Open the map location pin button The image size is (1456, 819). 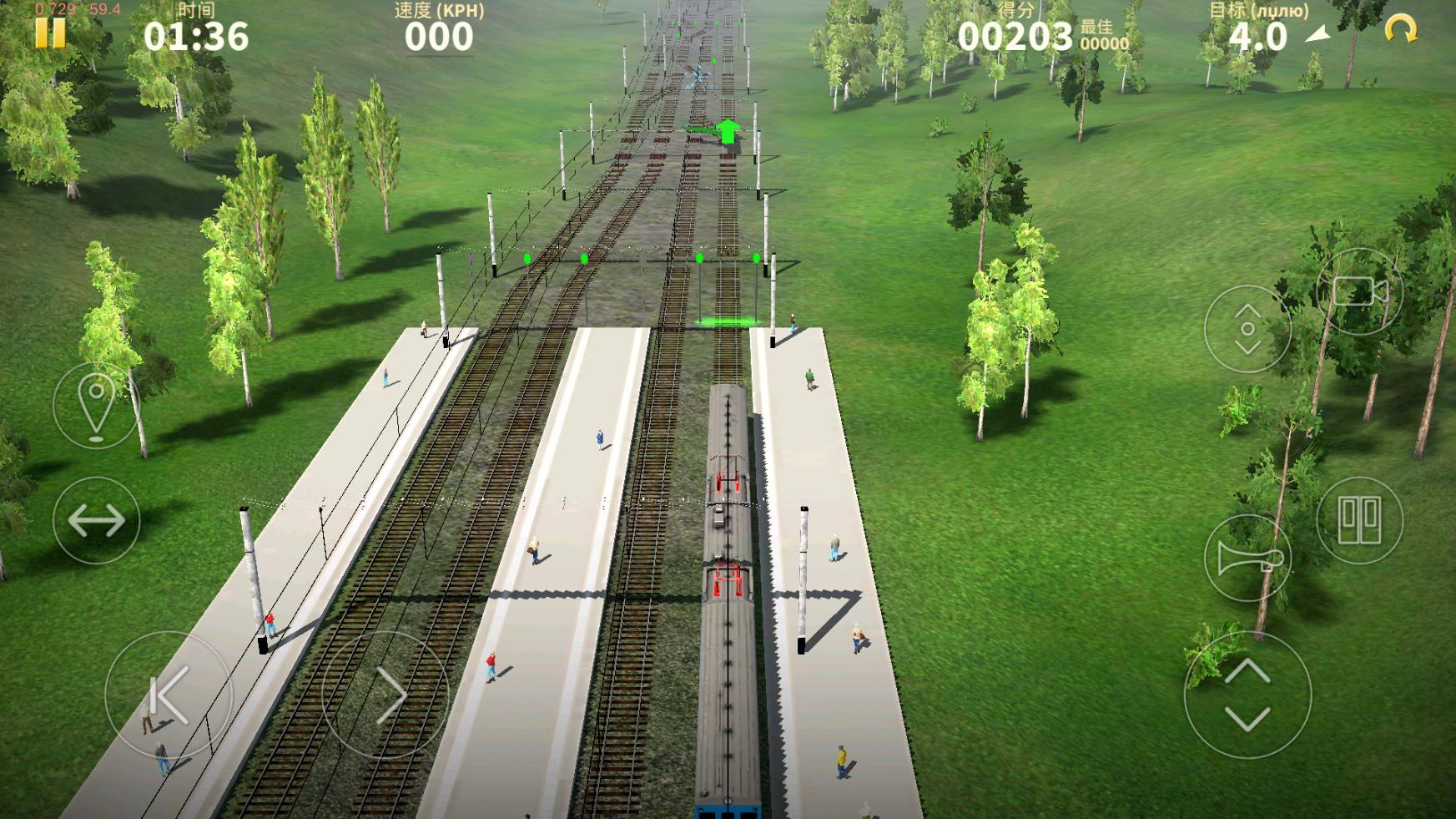(x=96, y=405)
